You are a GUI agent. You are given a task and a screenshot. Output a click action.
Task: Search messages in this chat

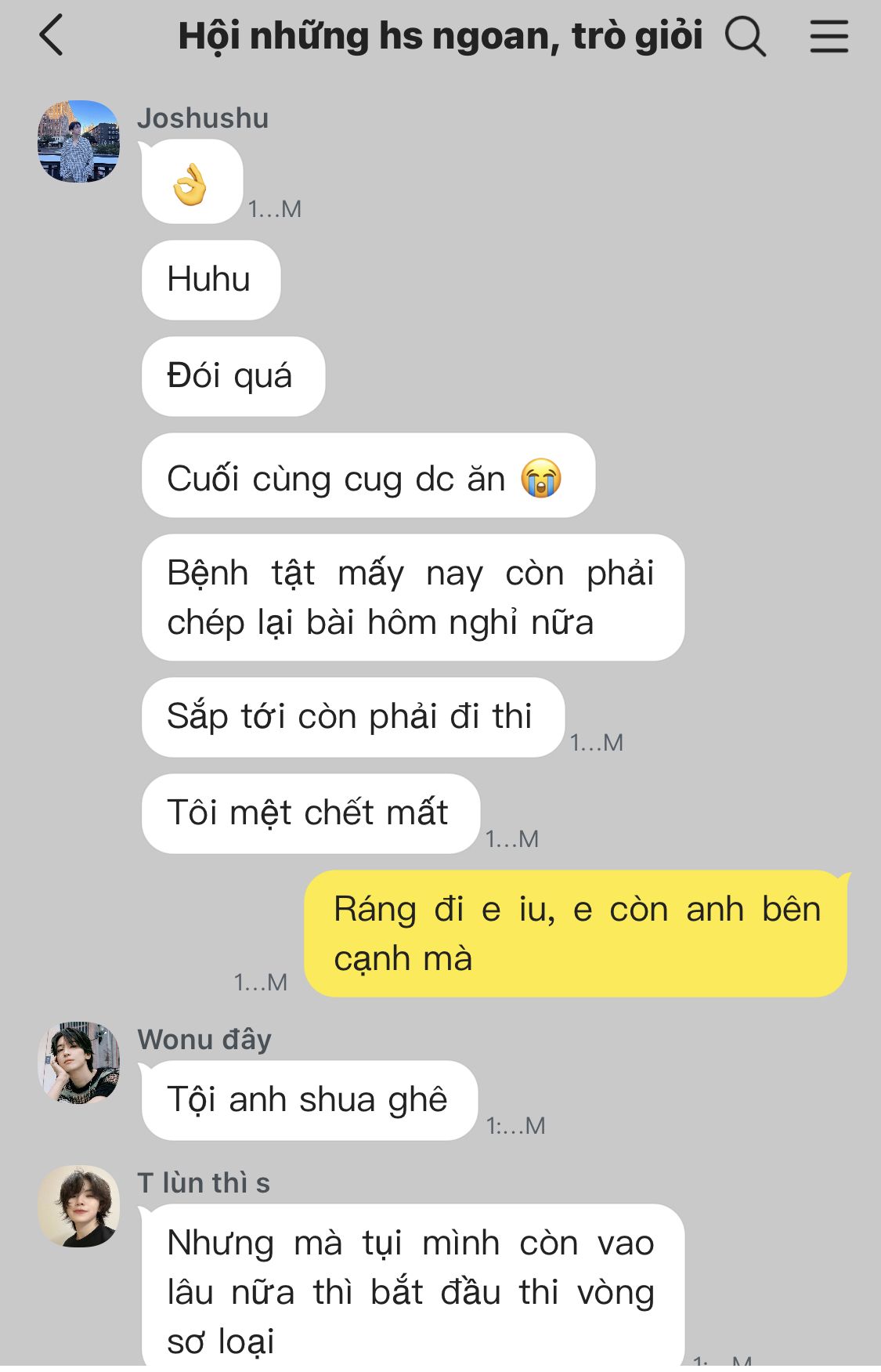pos(744,37)
